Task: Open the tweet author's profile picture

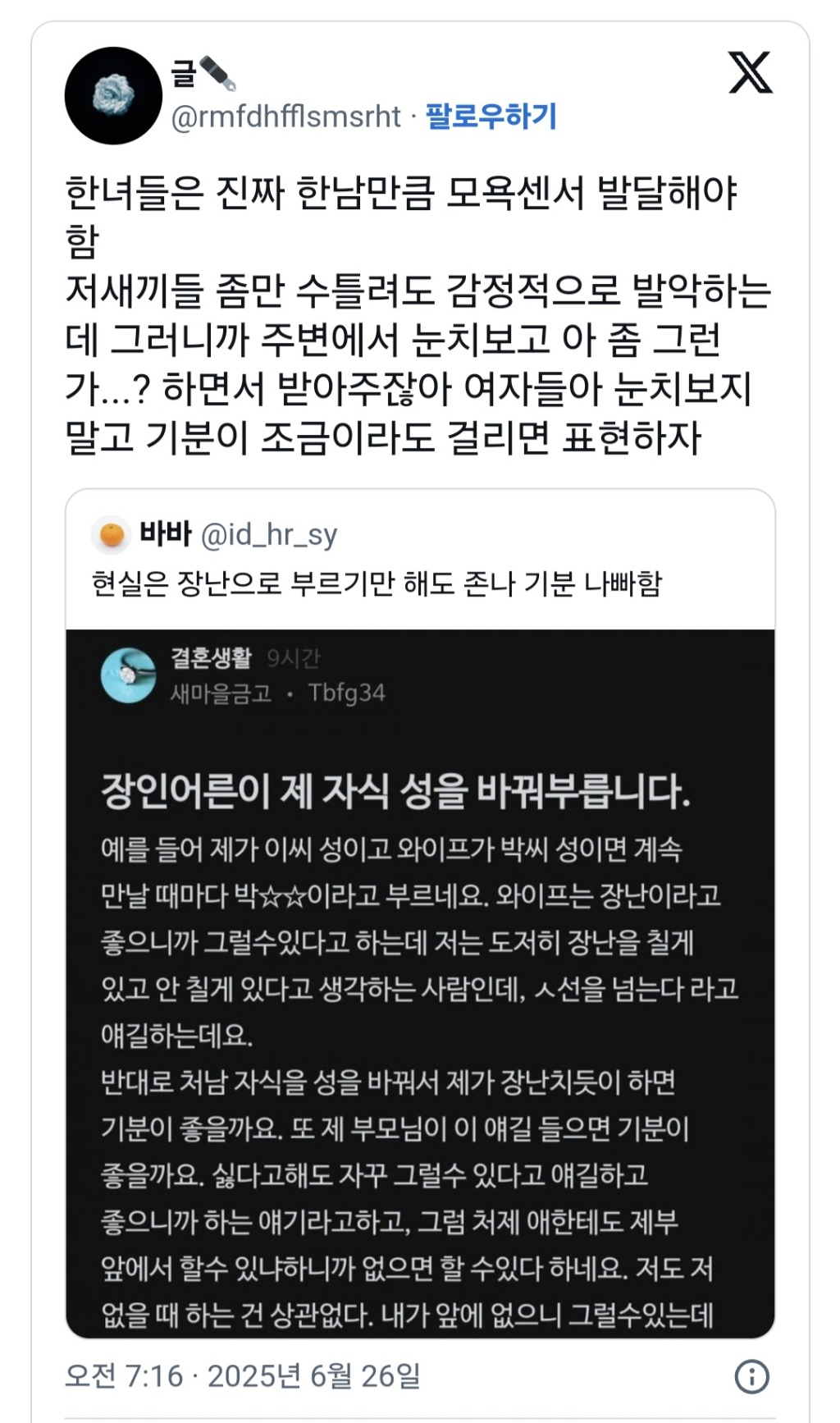Action: (x=113, y=96)
